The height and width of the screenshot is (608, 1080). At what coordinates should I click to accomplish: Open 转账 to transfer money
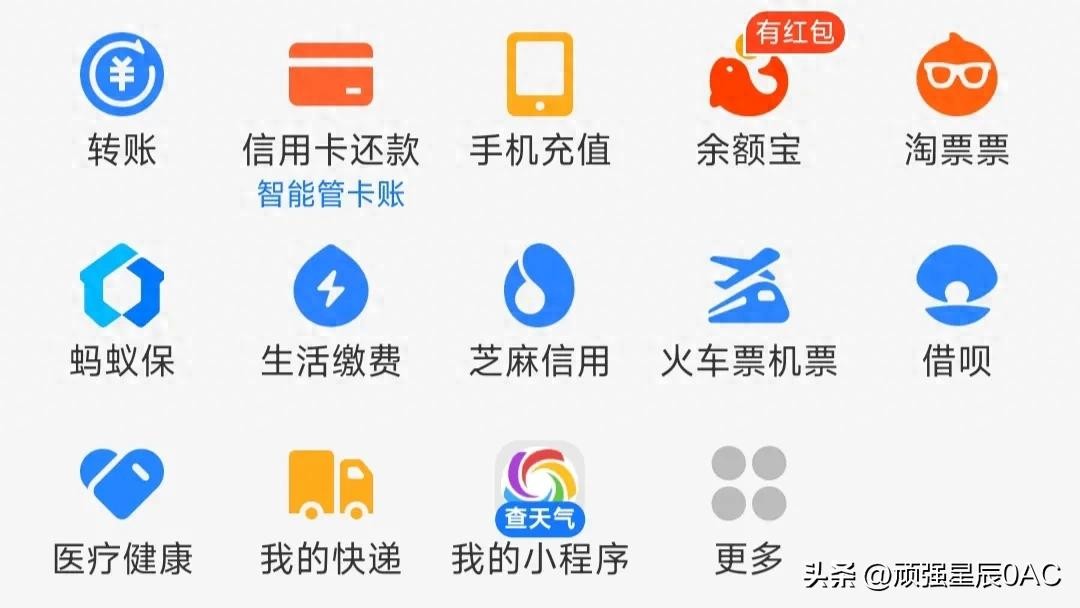point(121,75)
